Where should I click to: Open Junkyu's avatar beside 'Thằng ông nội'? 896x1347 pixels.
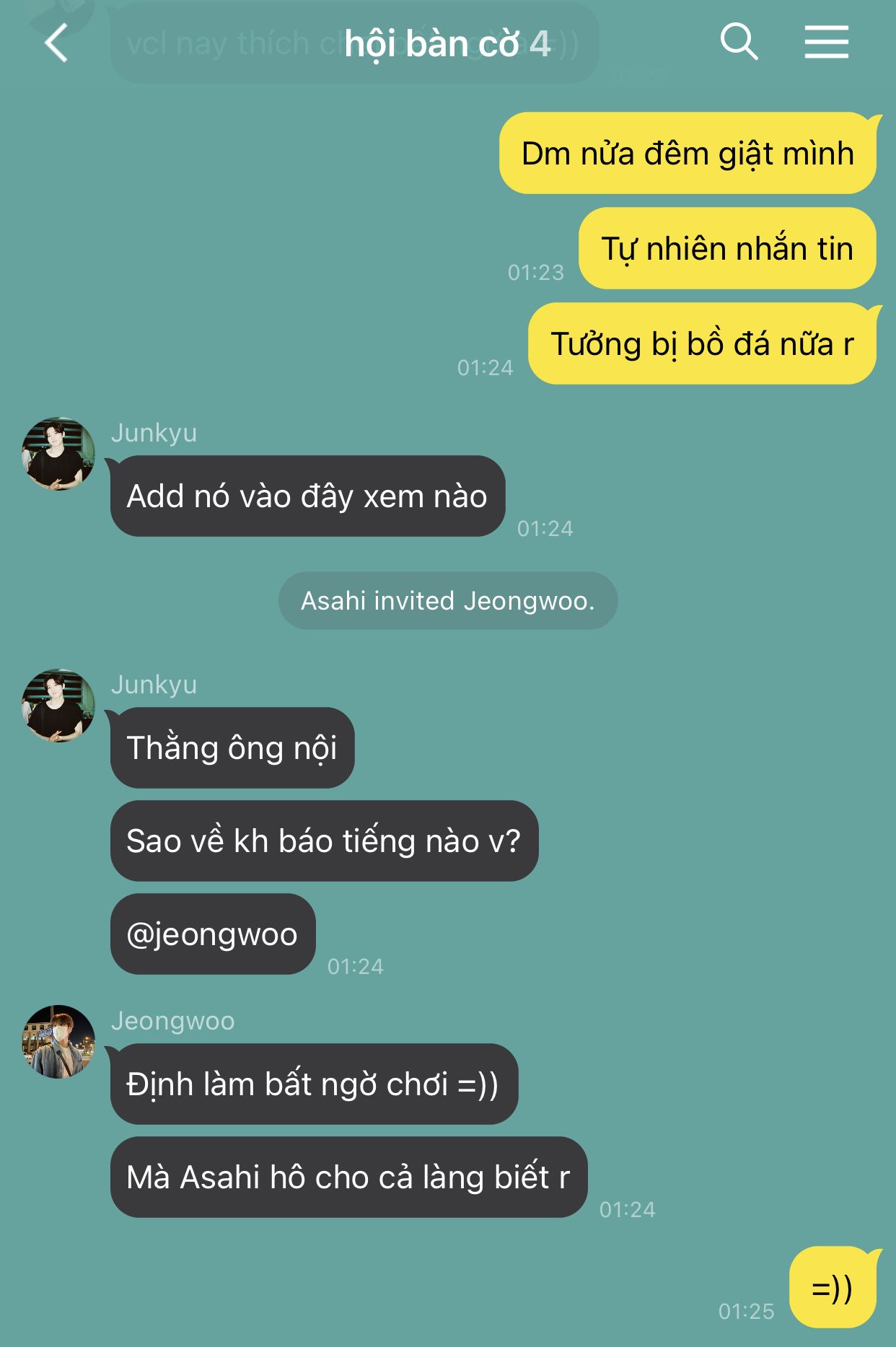[58, 706]
